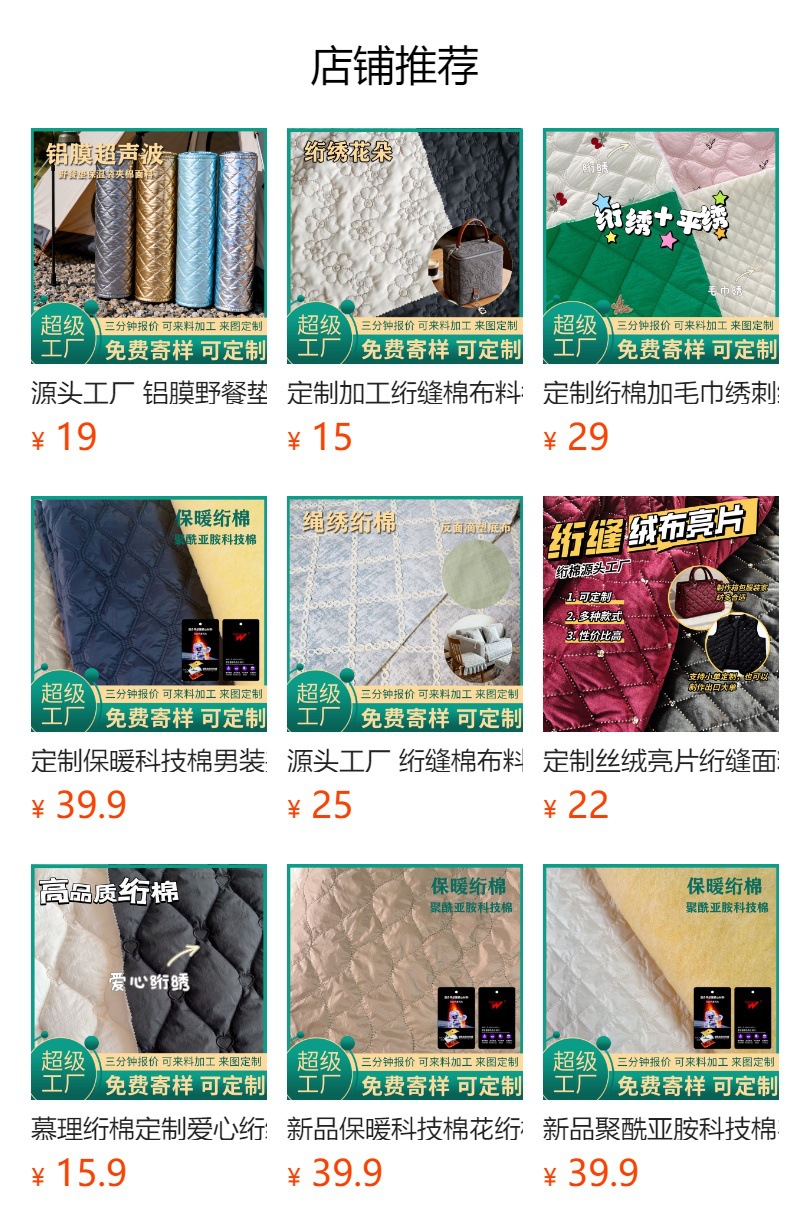The height and width of the screenshot is (1232, 790).
Task: Open 定制绗棉加毛巾绣 product at ¥29
Action: pyautogui.click(x=660, y=246)
